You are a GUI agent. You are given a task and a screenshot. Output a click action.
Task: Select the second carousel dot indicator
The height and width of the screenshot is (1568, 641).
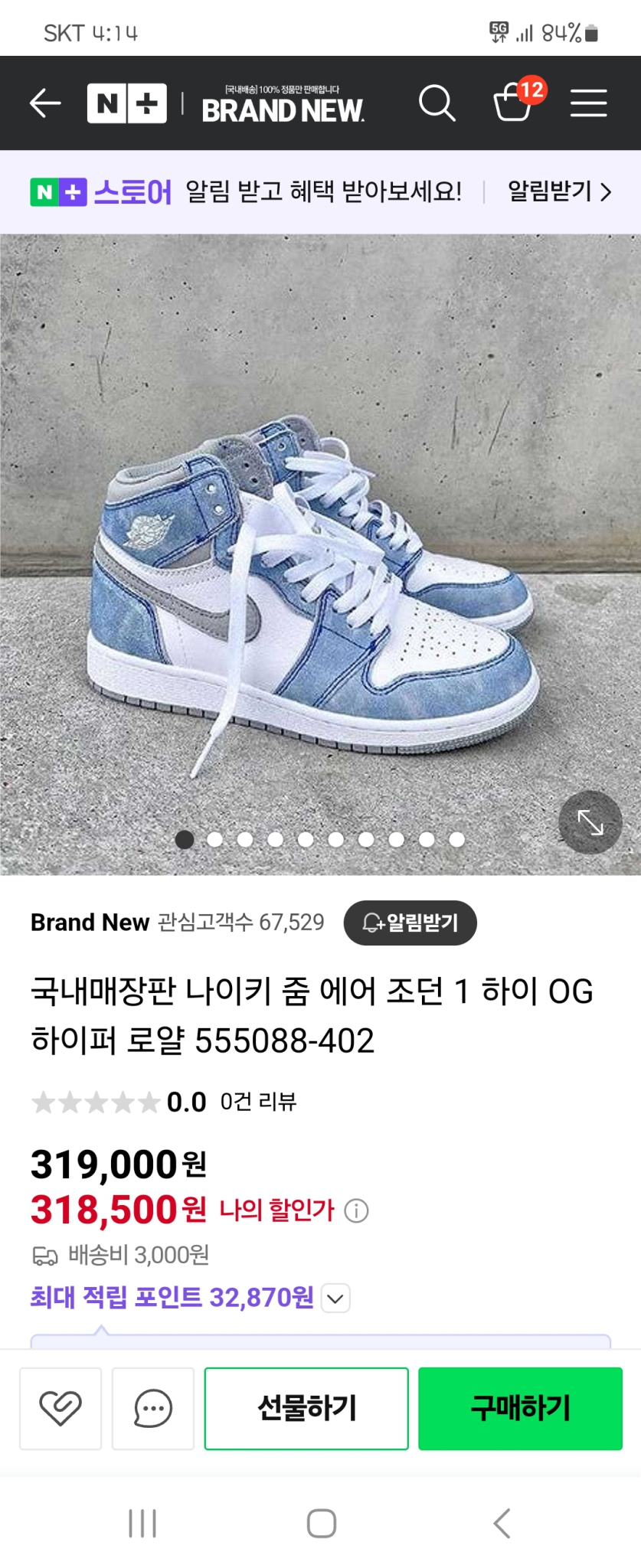tap(215, 839)
